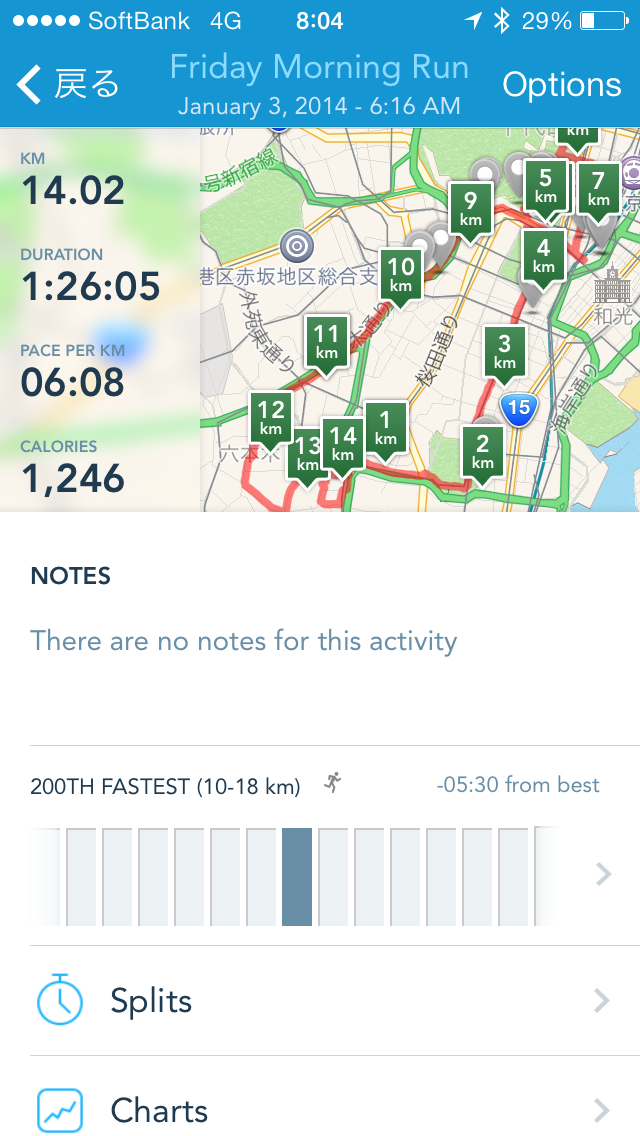
Task: Open the Options menu
Action: pyautogui.click(x=561, y=85)
